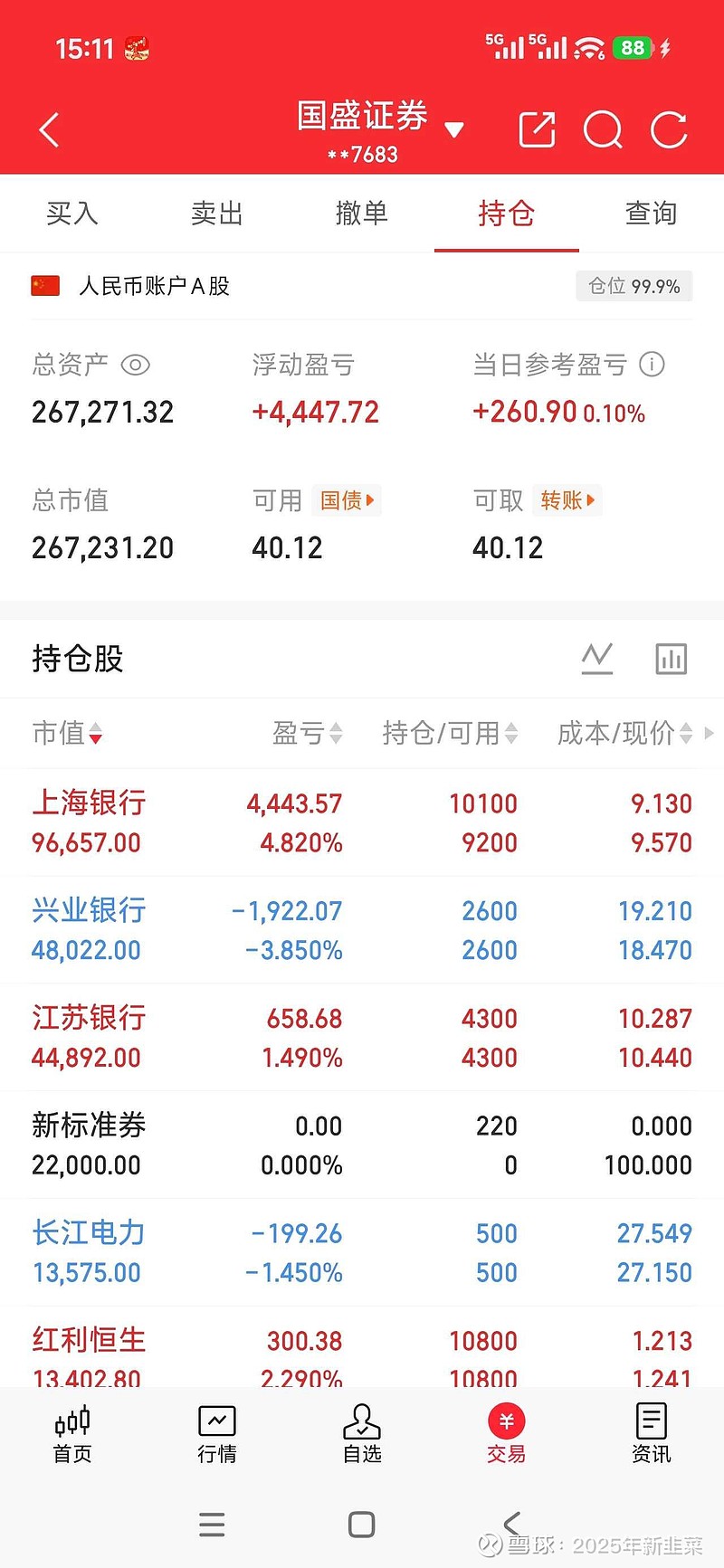Open the share icon next to 国盛证券
Image resolution: width=724 pixels, height=1568 pixels.
click(x=536, y=129)
